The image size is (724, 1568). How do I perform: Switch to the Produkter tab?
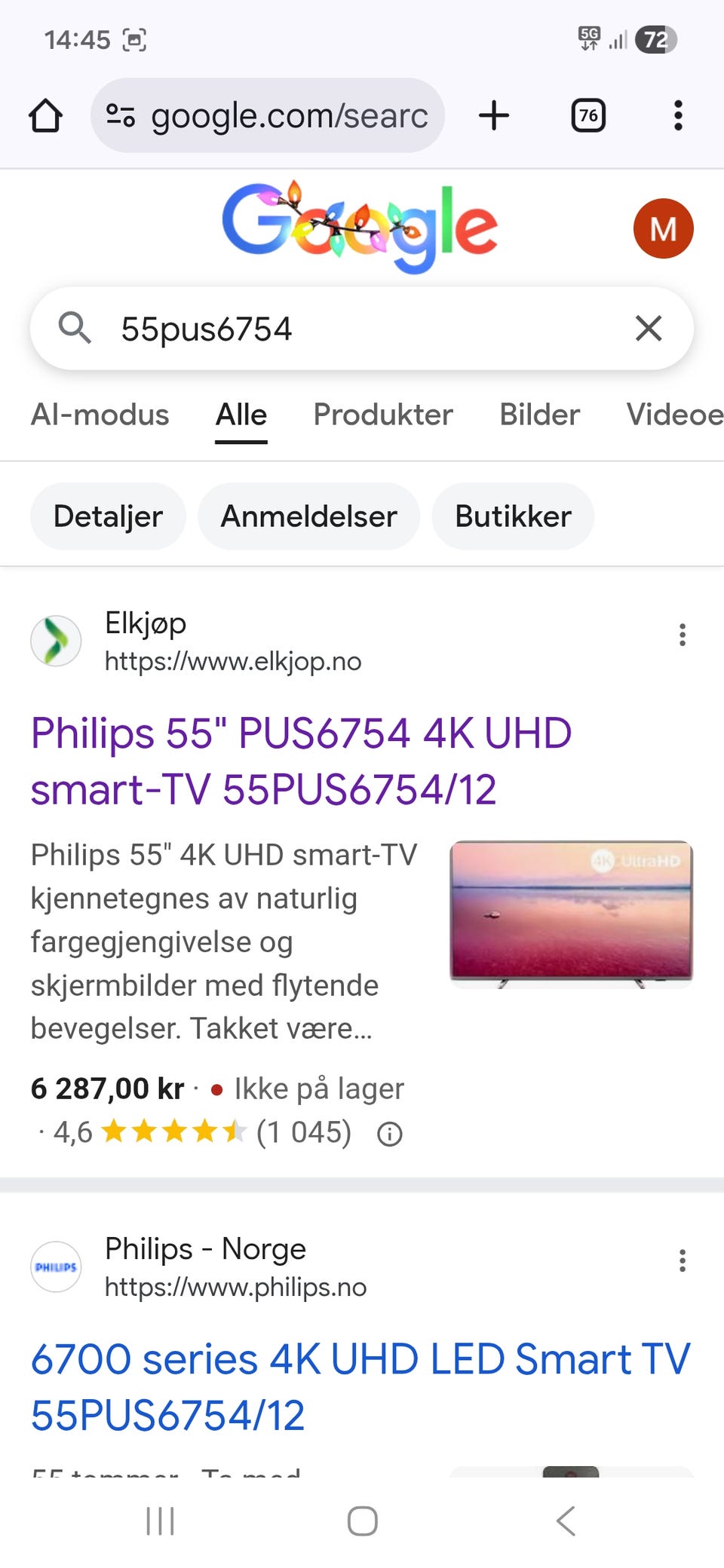(382, 415)
